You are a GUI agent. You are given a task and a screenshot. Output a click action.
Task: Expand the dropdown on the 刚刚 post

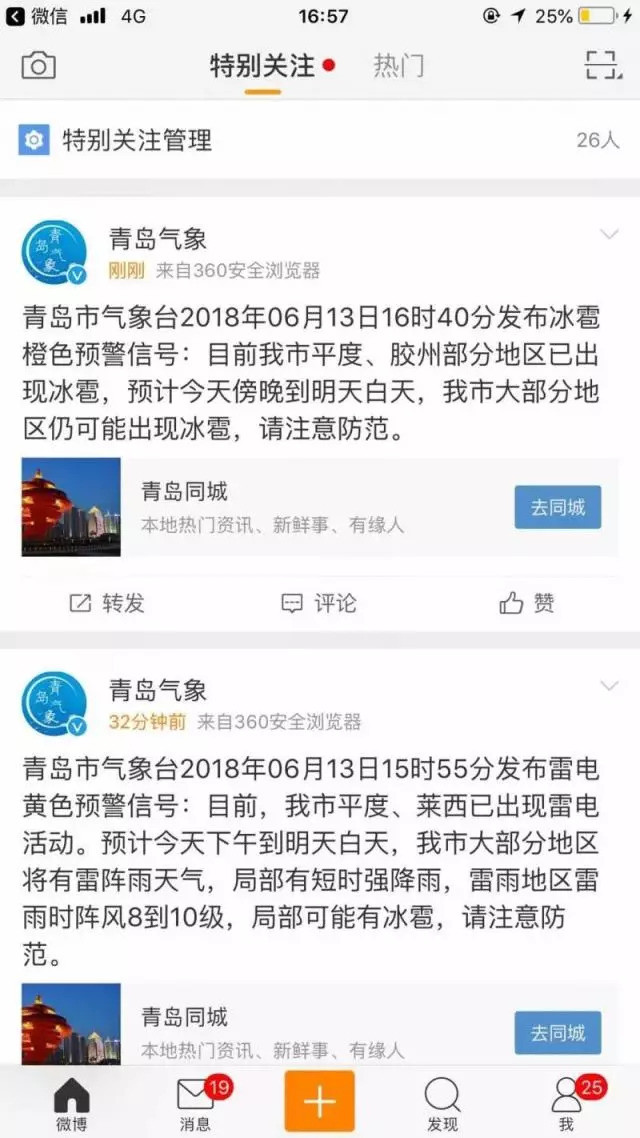tap(608, 235)
